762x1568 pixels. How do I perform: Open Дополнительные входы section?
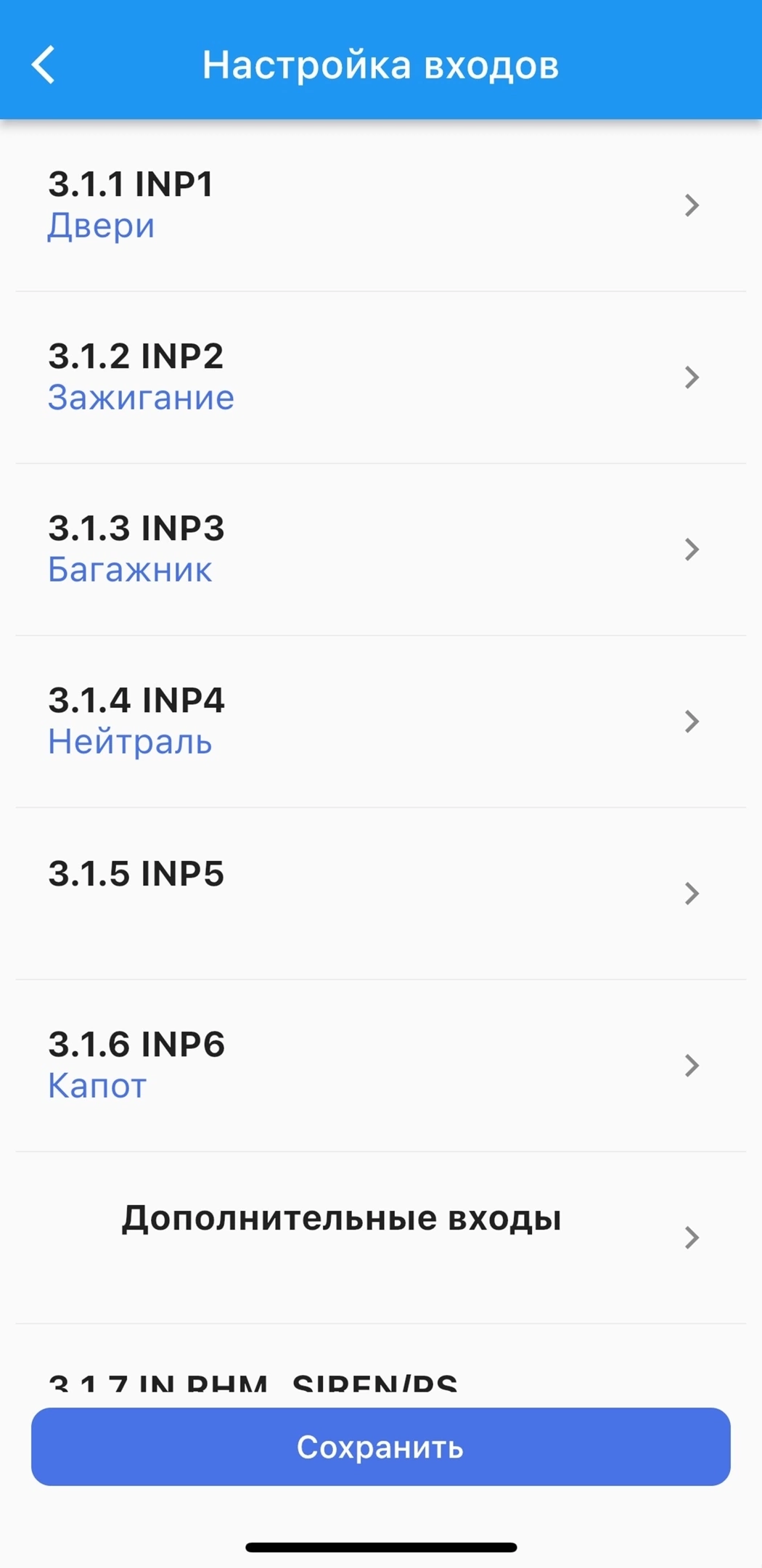tap(381, 1238)
